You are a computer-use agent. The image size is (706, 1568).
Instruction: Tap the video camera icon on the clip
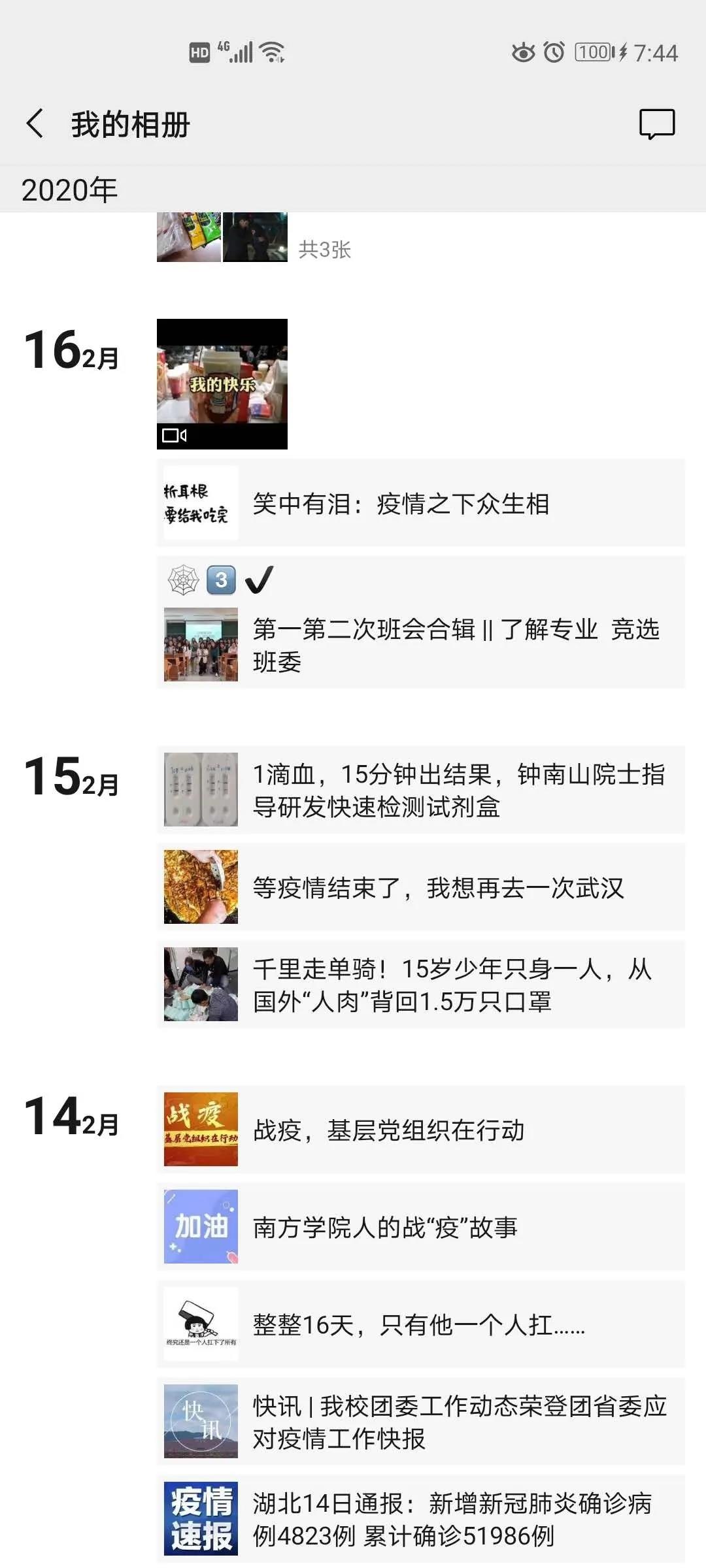click(x=176, y=436)
